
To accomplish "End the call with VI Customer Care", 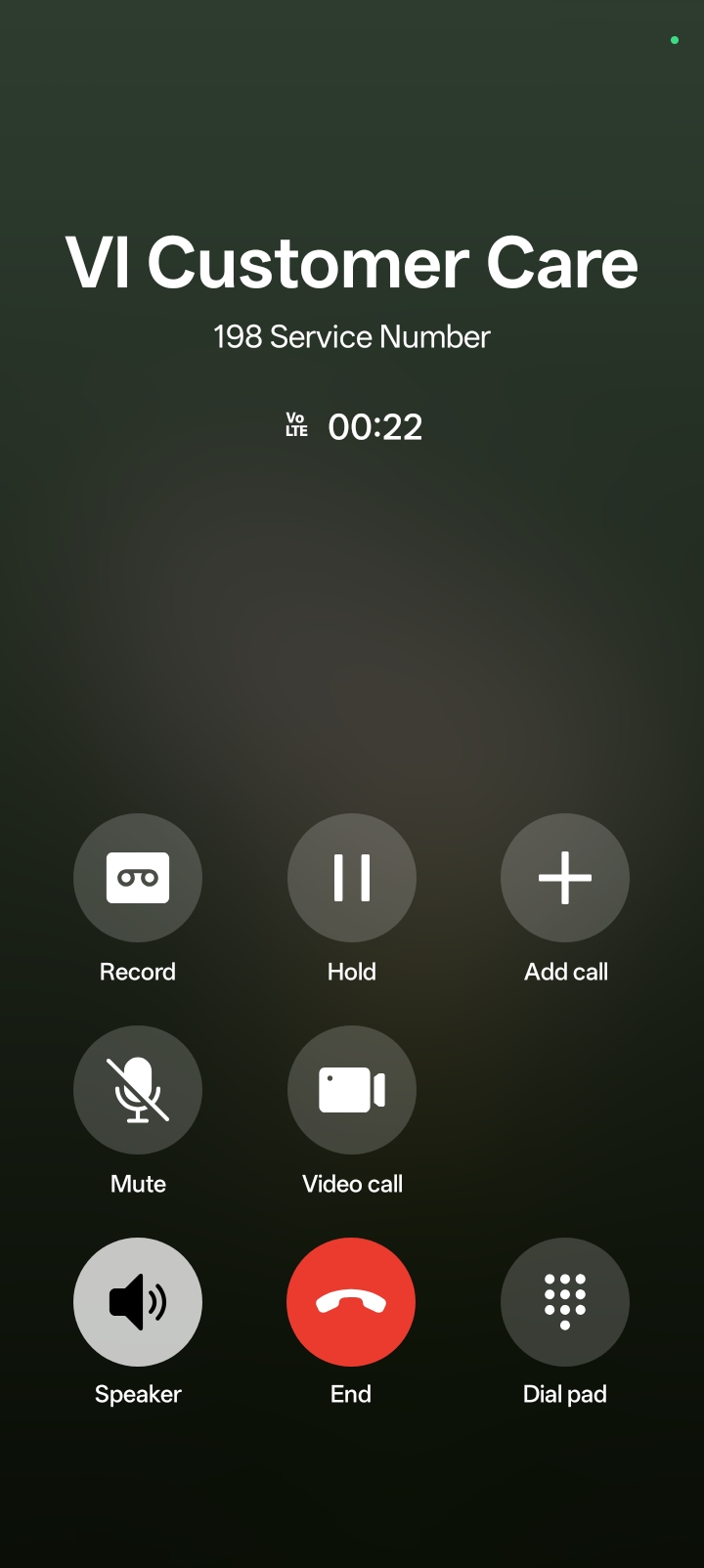I will (351, 1302).
